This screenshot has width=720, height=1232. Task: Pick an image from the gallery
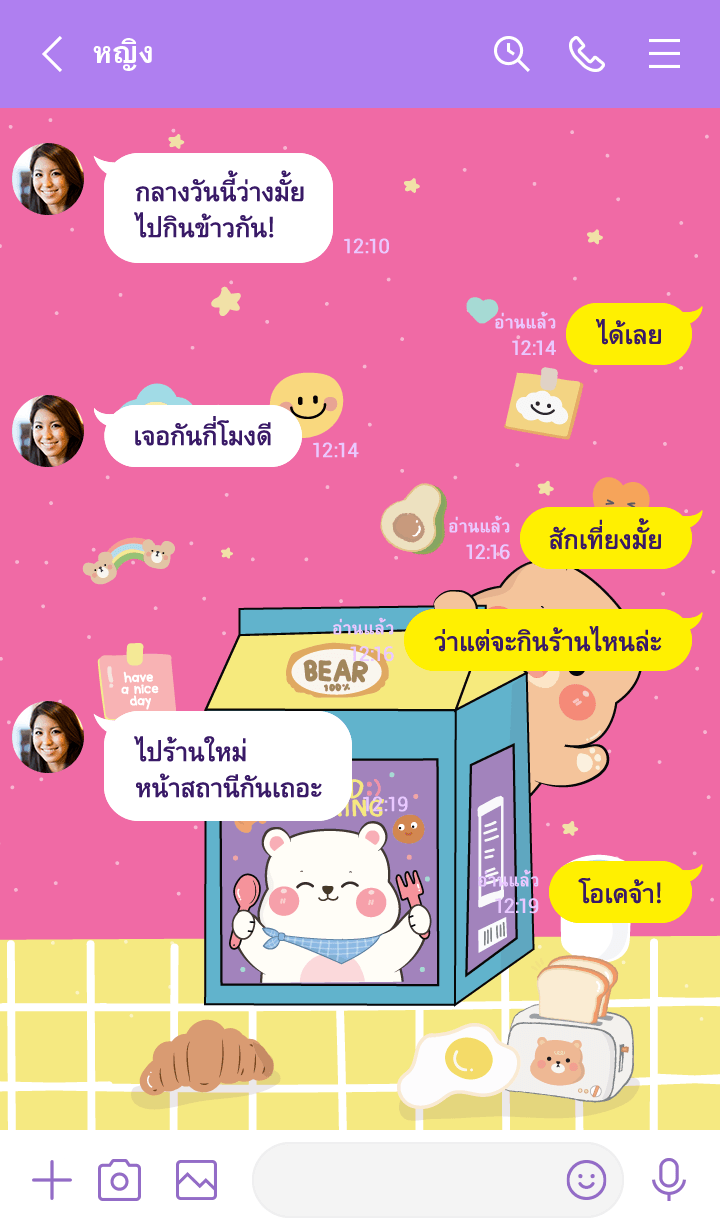coord(196,1180)
